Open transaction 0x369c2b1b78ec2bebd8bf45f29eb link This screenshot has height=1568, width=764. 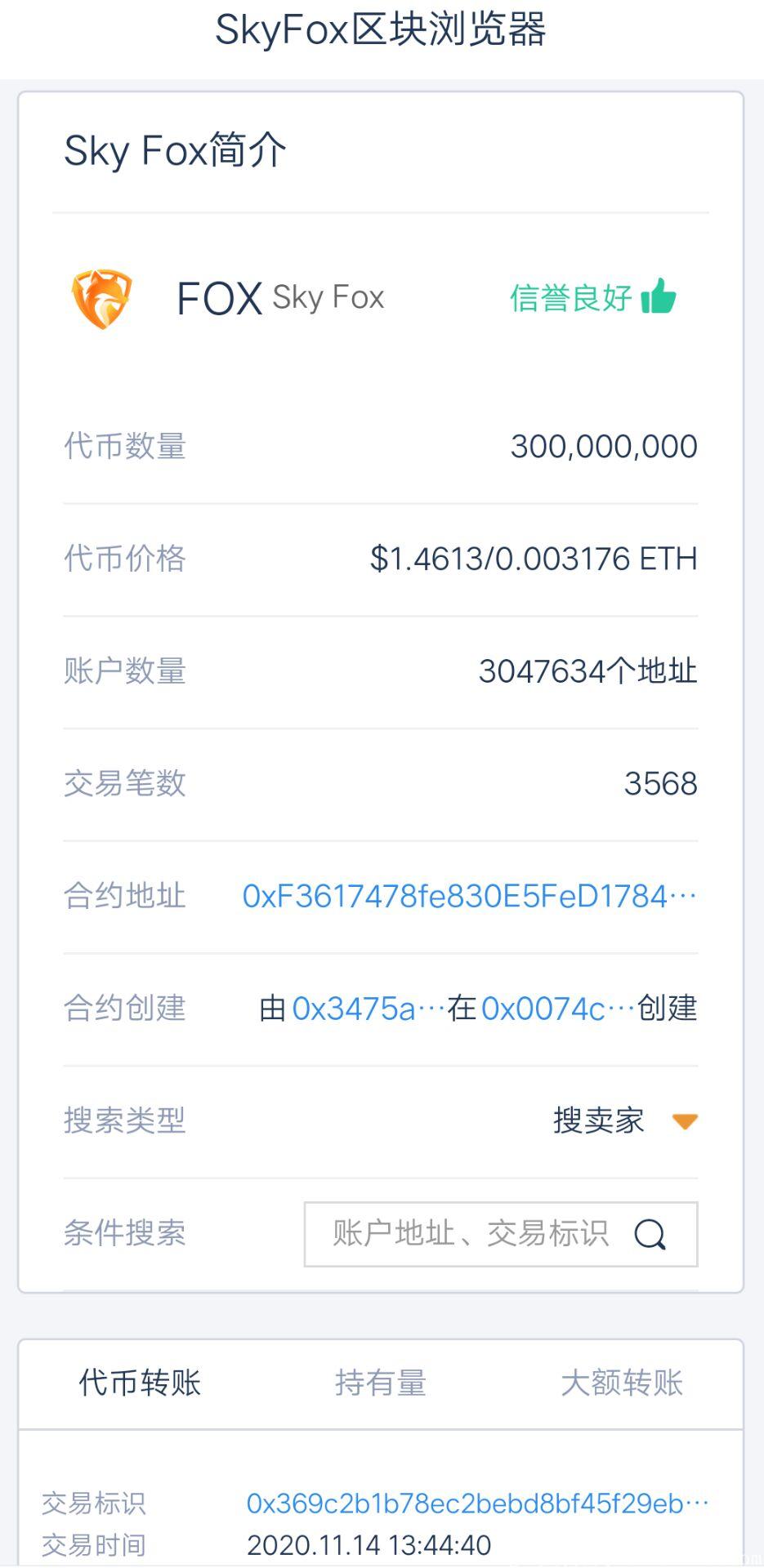[x=477, y=1503]
